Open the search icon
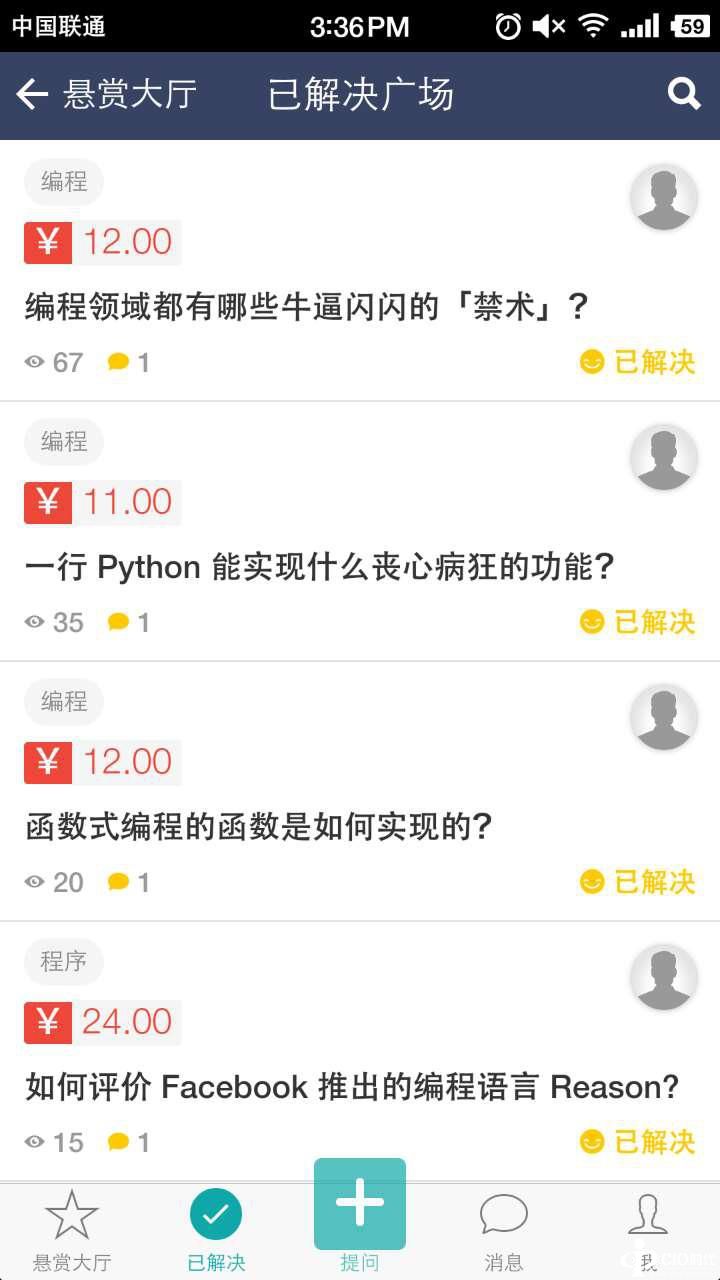Viewport: 720px width, 1280px height. (684, 94)
